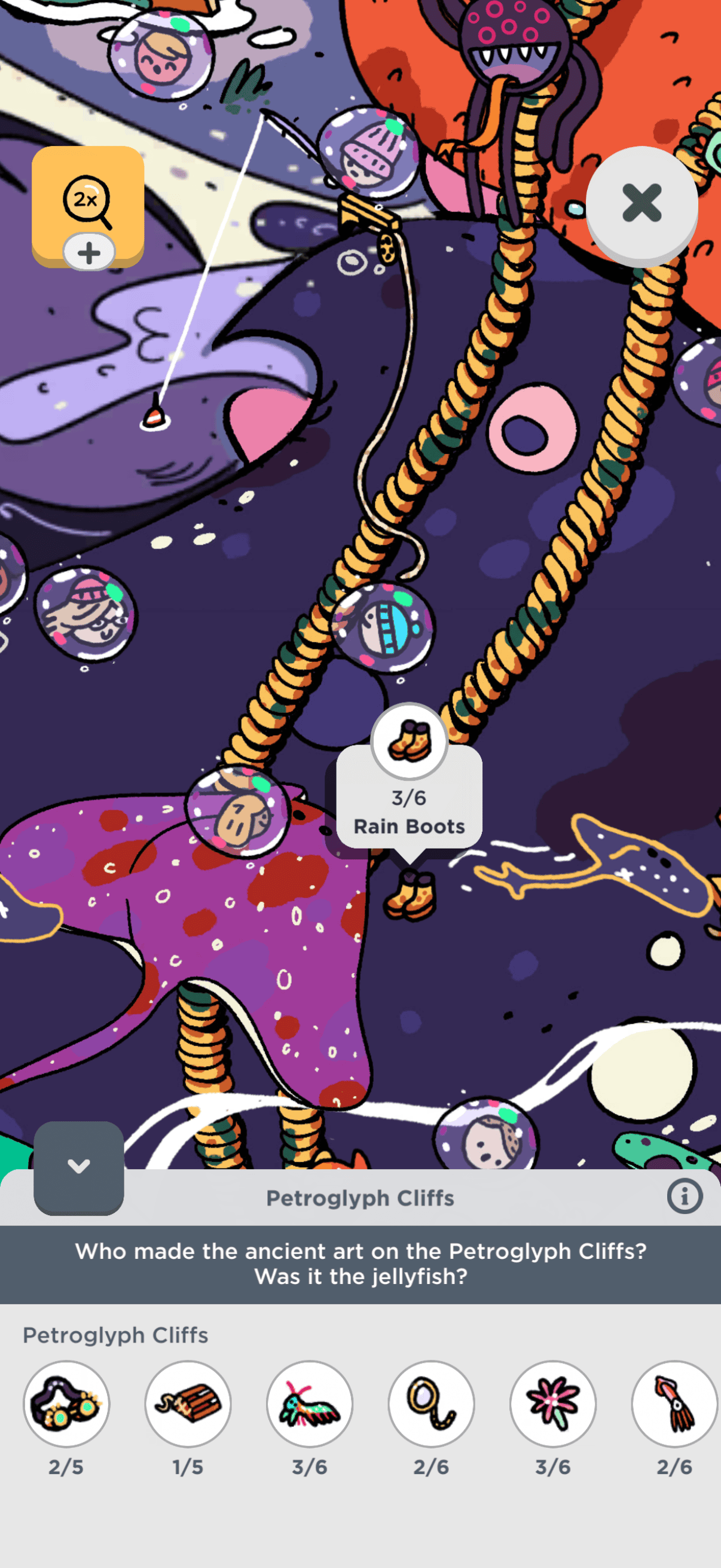
Task: Select the red squid item showing 2/6
Action: pos(674,1403)
